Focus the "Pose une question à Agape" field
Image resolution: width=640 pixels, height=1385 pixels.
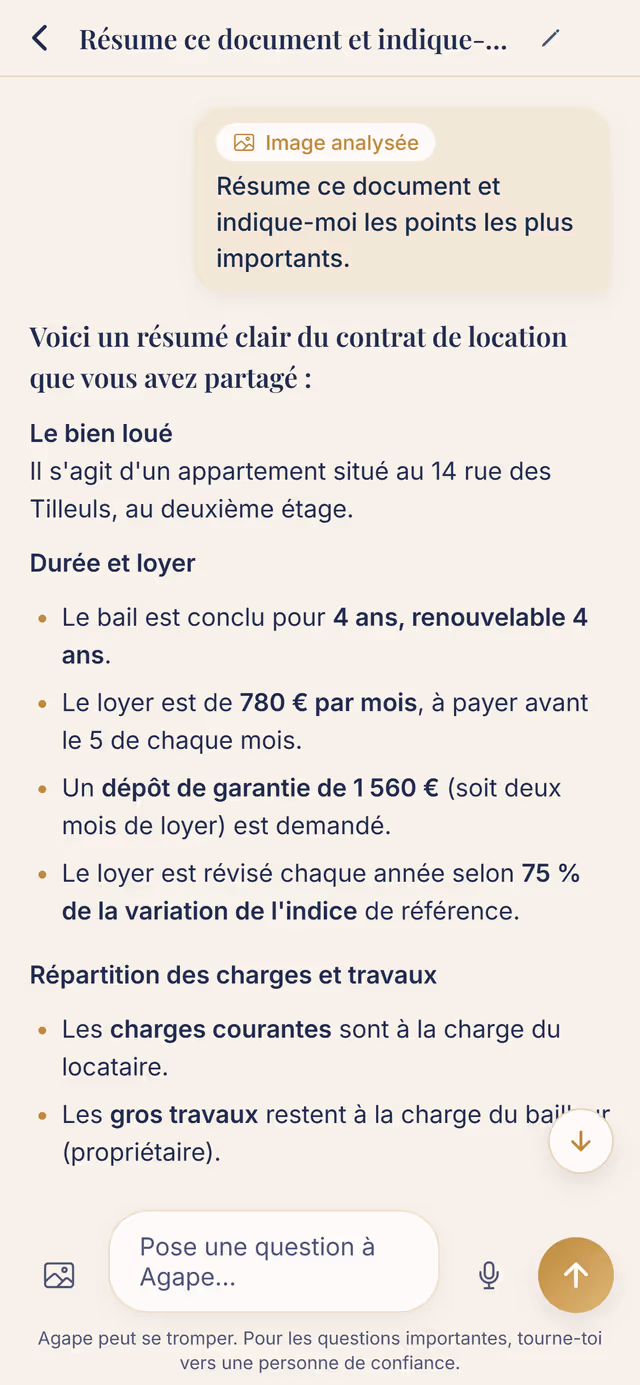point(274,1262)
